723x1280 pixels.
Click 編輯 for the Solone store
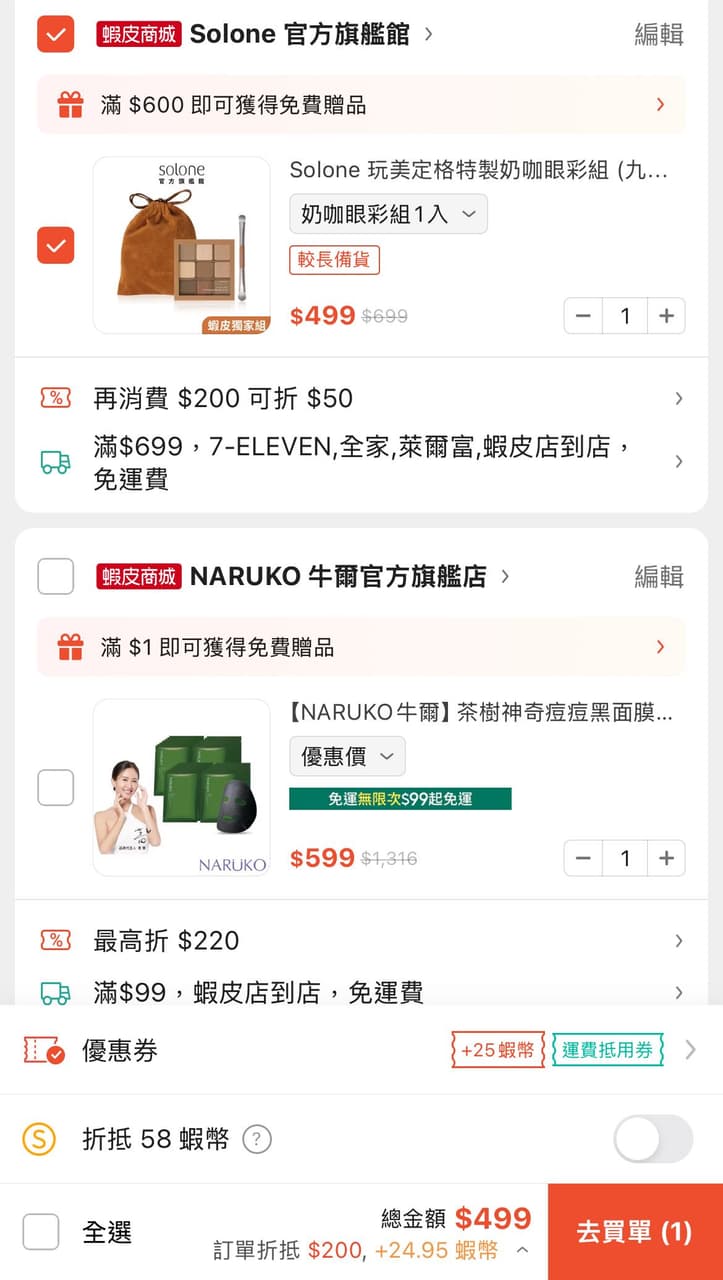tap(658, 33)
